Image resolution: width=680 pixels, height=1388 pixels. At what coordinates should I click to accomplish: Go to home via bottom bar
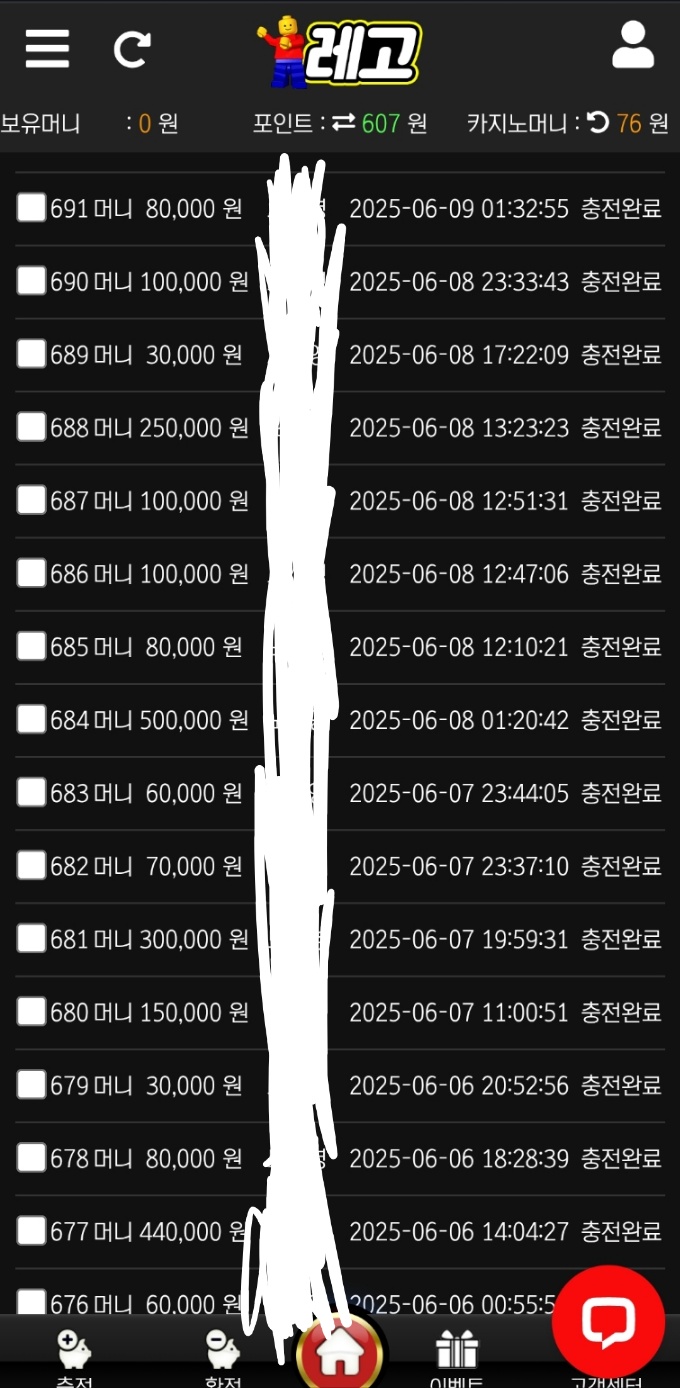click(x=339, y=1354)
